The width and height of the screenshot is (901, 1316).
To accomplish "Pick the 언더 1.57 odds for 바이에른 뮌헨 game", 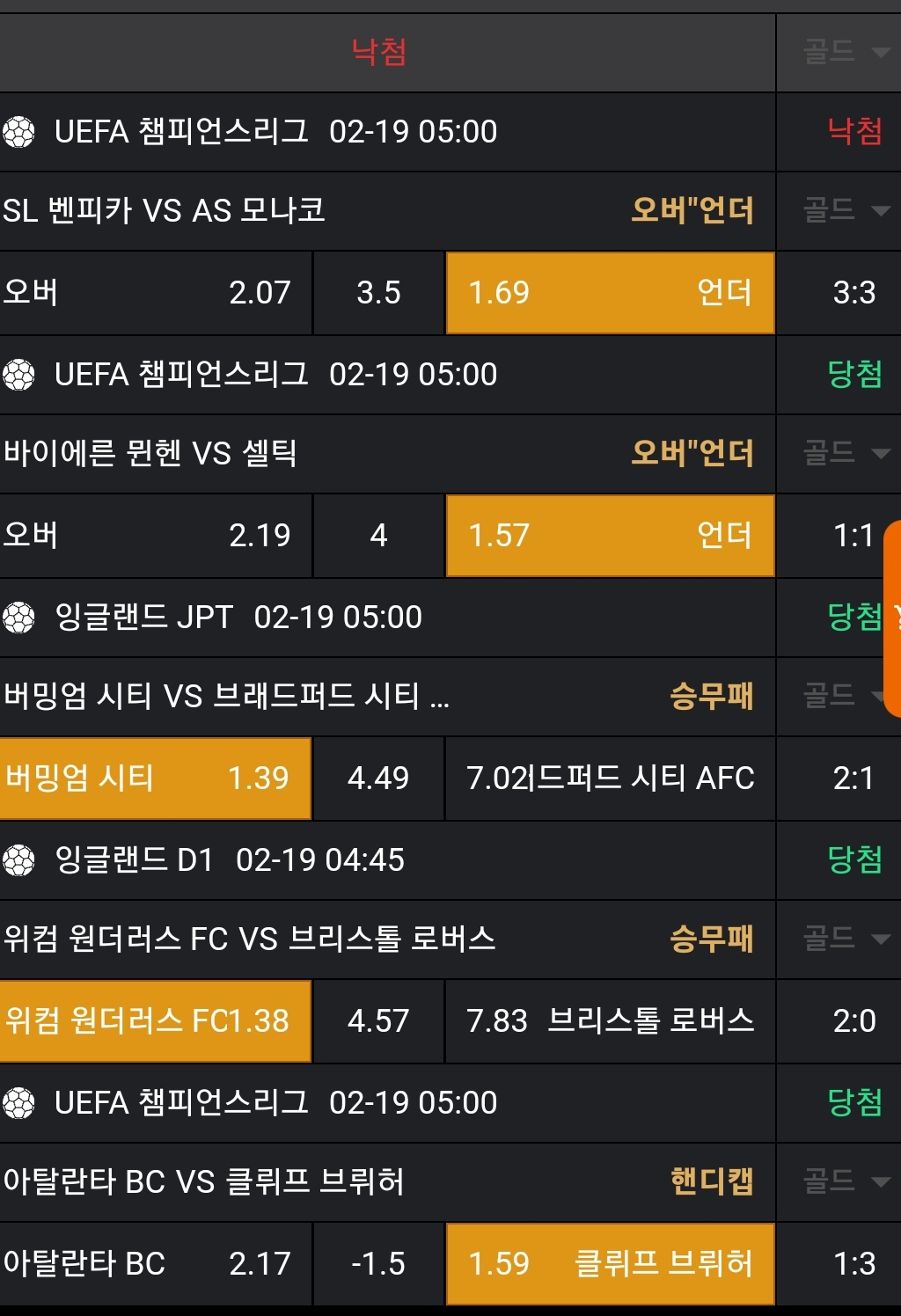I will (x=610, y=536).
